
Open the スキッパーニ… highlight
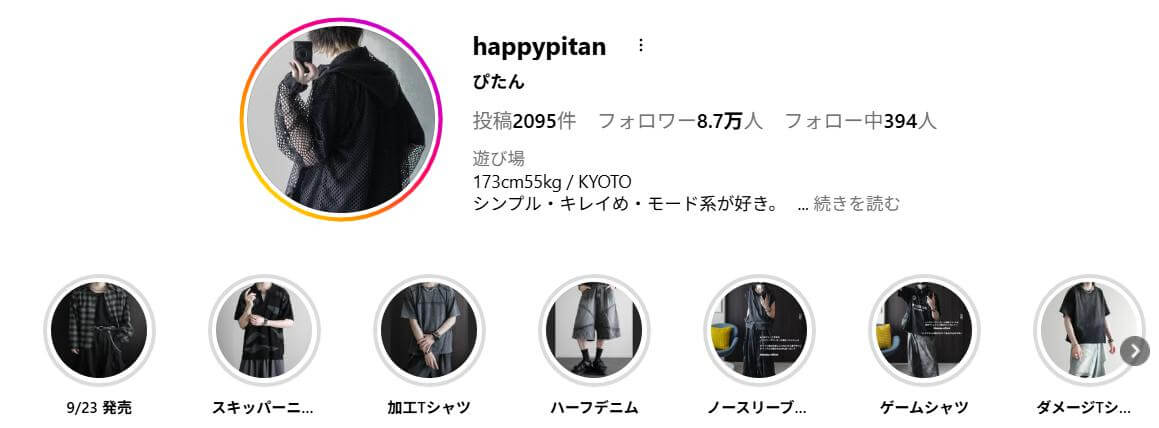[x=264, y=331]
